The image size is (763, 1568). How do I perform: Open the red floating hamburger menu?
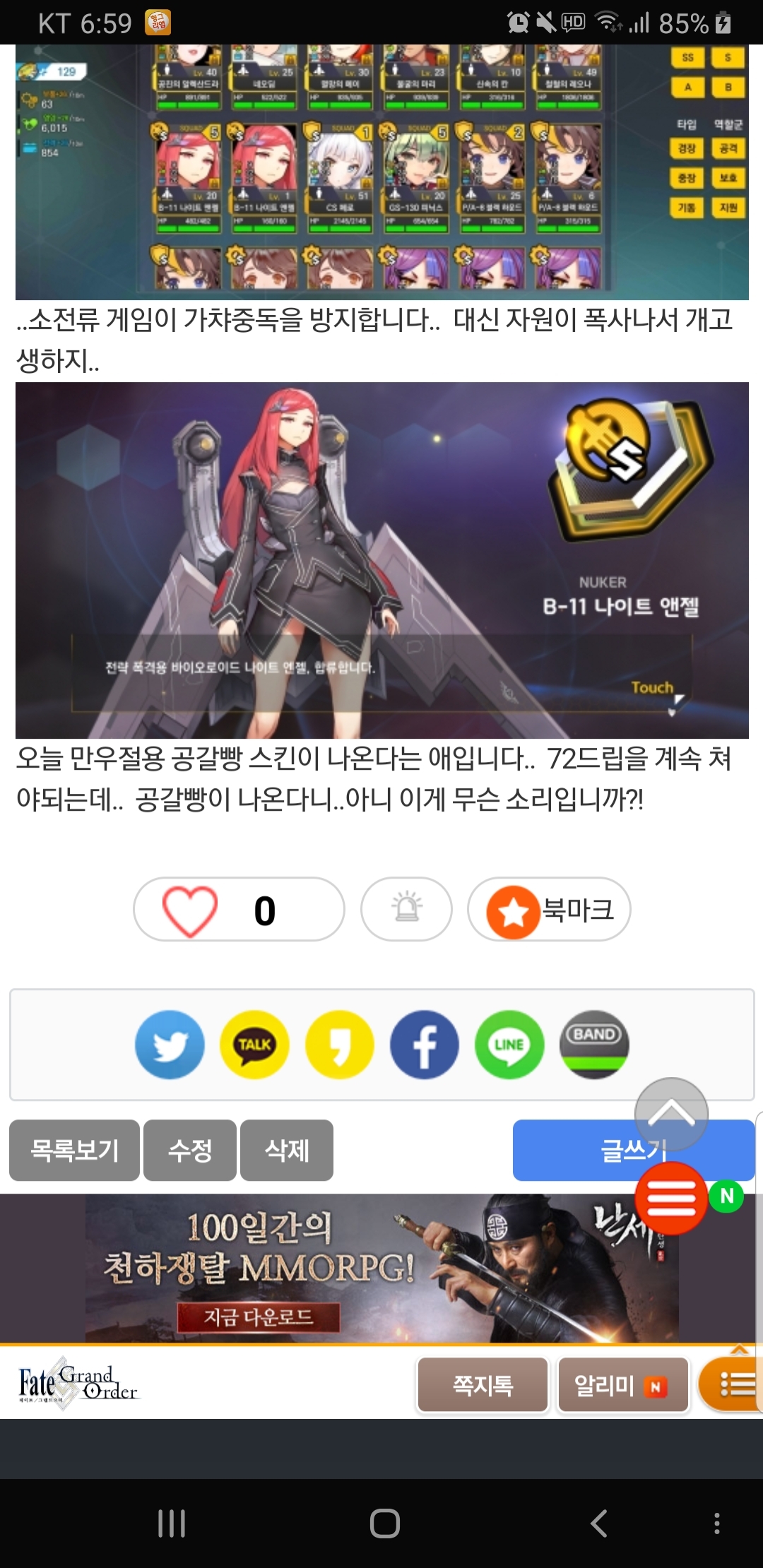pos(671,1199)
